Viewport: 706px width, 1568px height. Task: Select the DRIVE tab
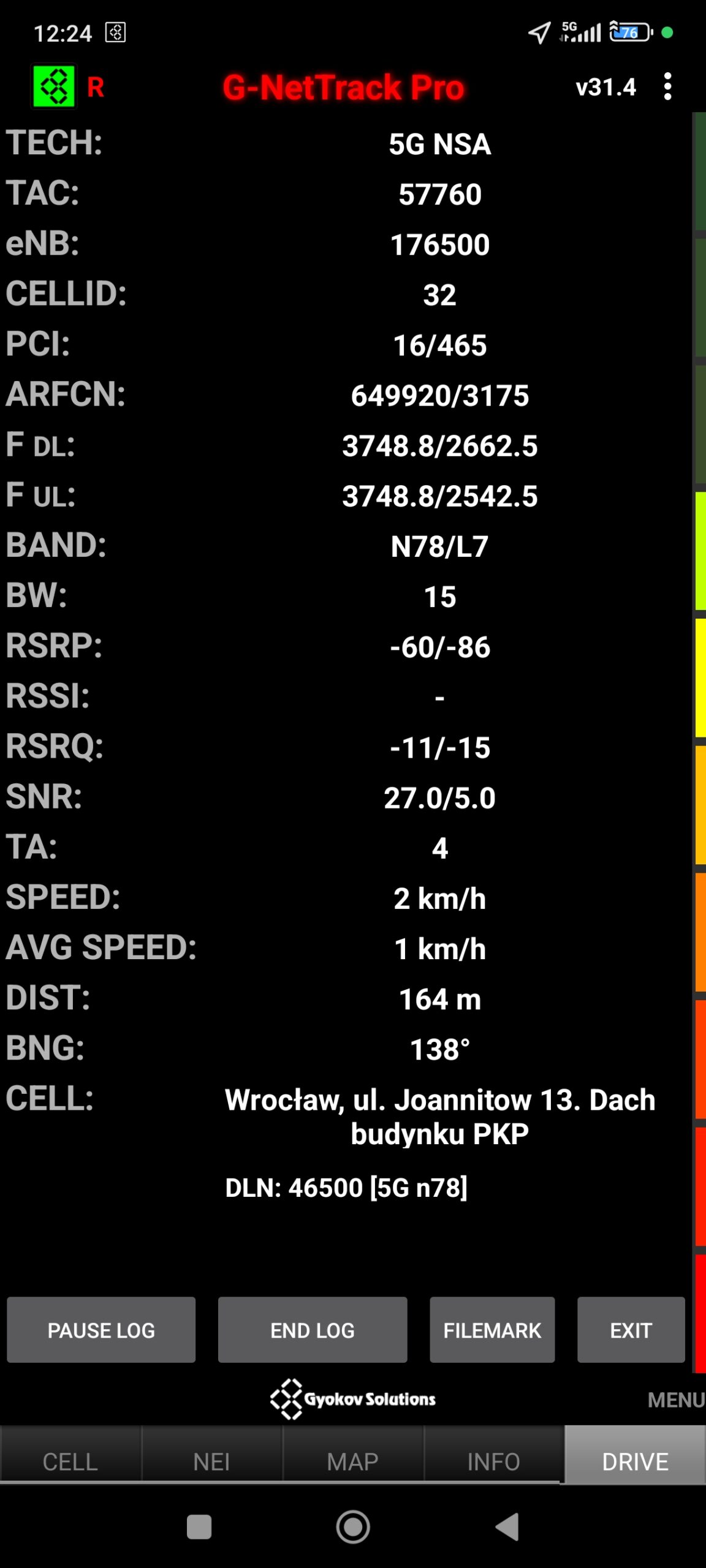tap(635, 1461)
